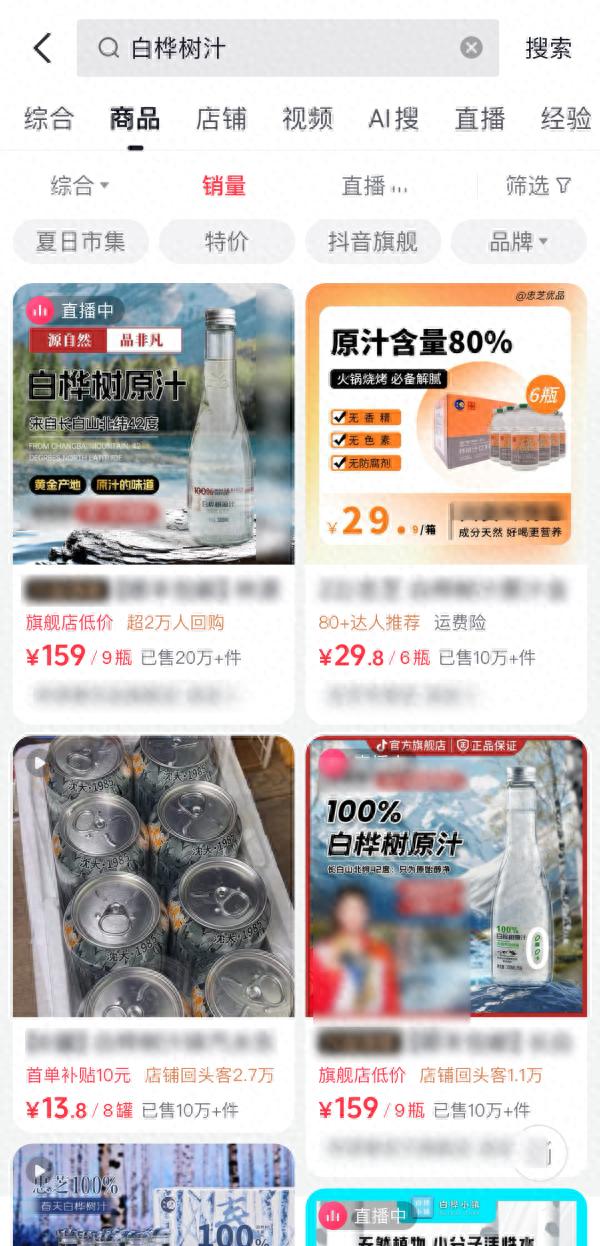The width and height of the screenshot is (600, 1246).
Task: Sort results by 销量
Action: pos(224,185)
